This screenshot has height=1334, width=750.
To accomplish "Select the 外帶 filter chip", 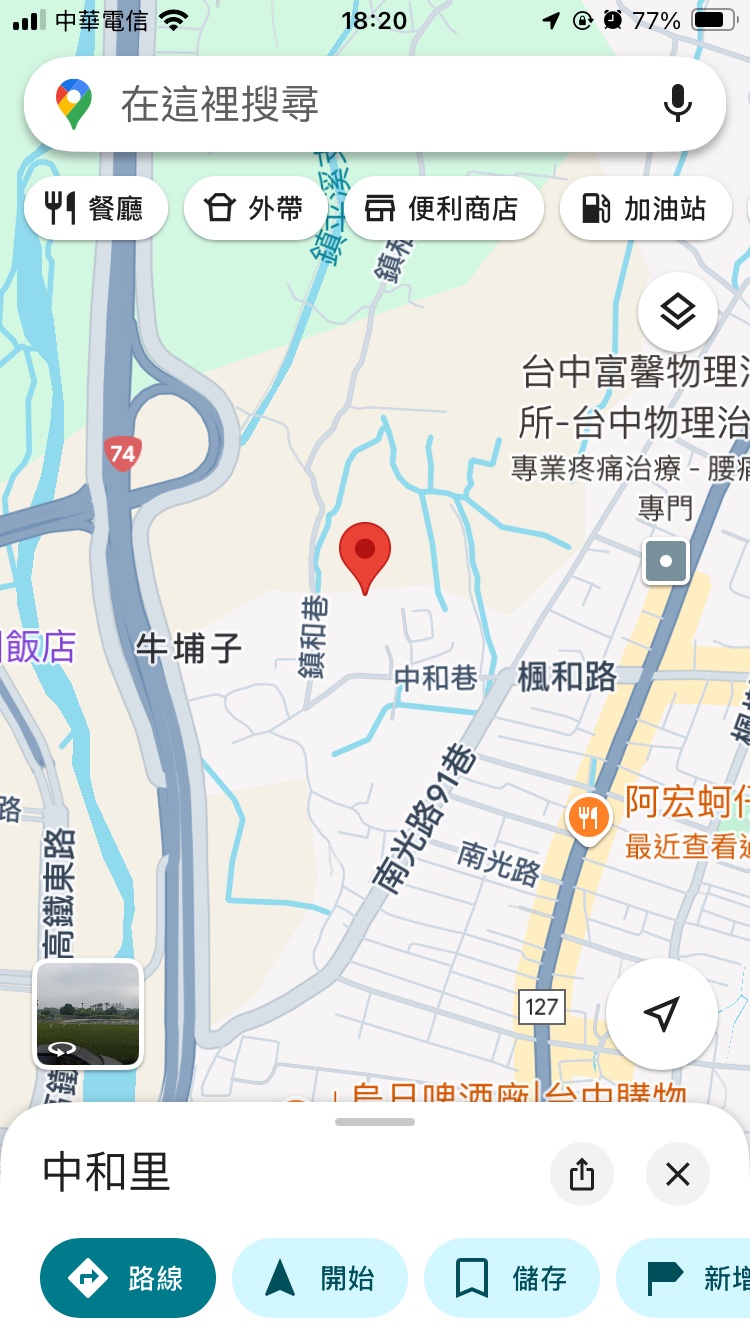I will tap(255, 209).
